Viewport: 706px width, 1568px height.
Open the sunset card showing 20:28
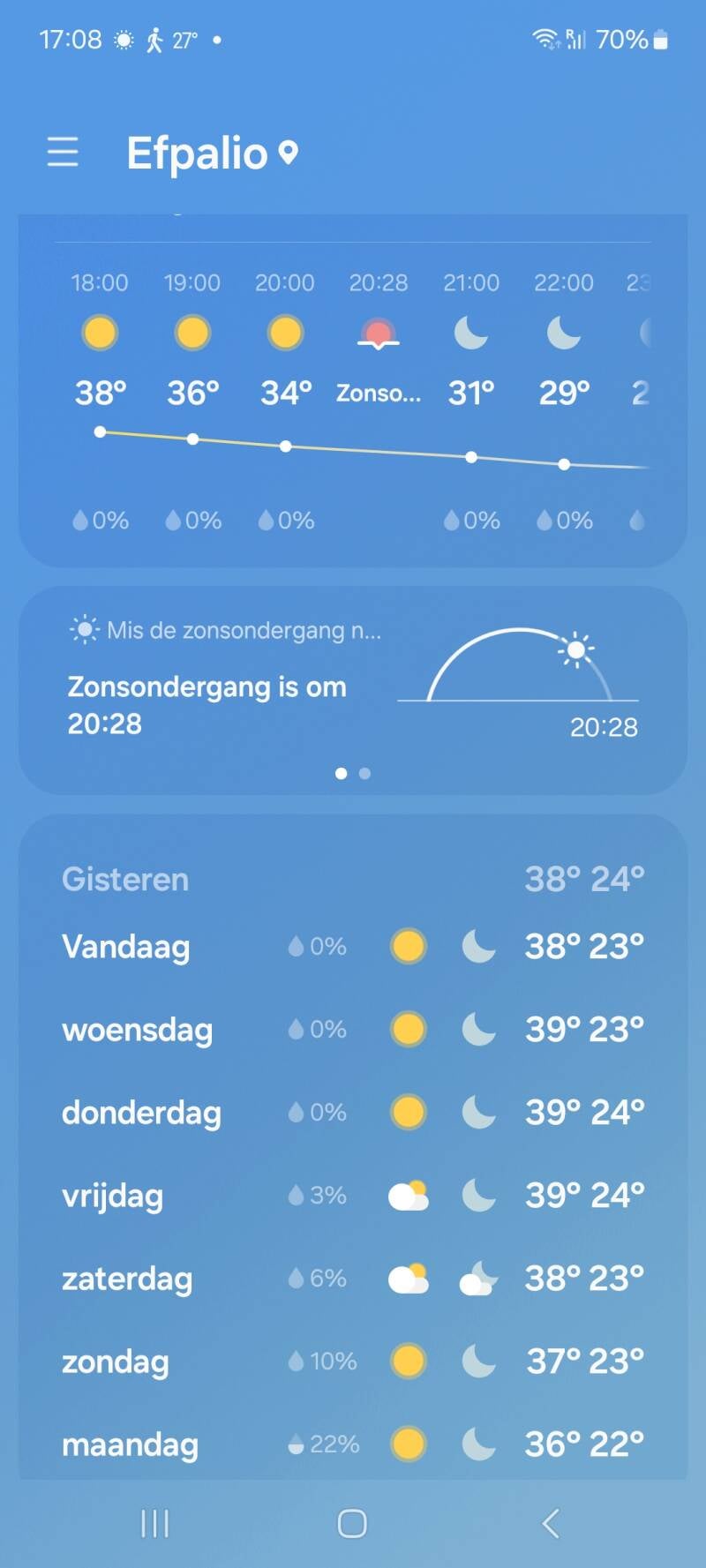tap(353, 690)
